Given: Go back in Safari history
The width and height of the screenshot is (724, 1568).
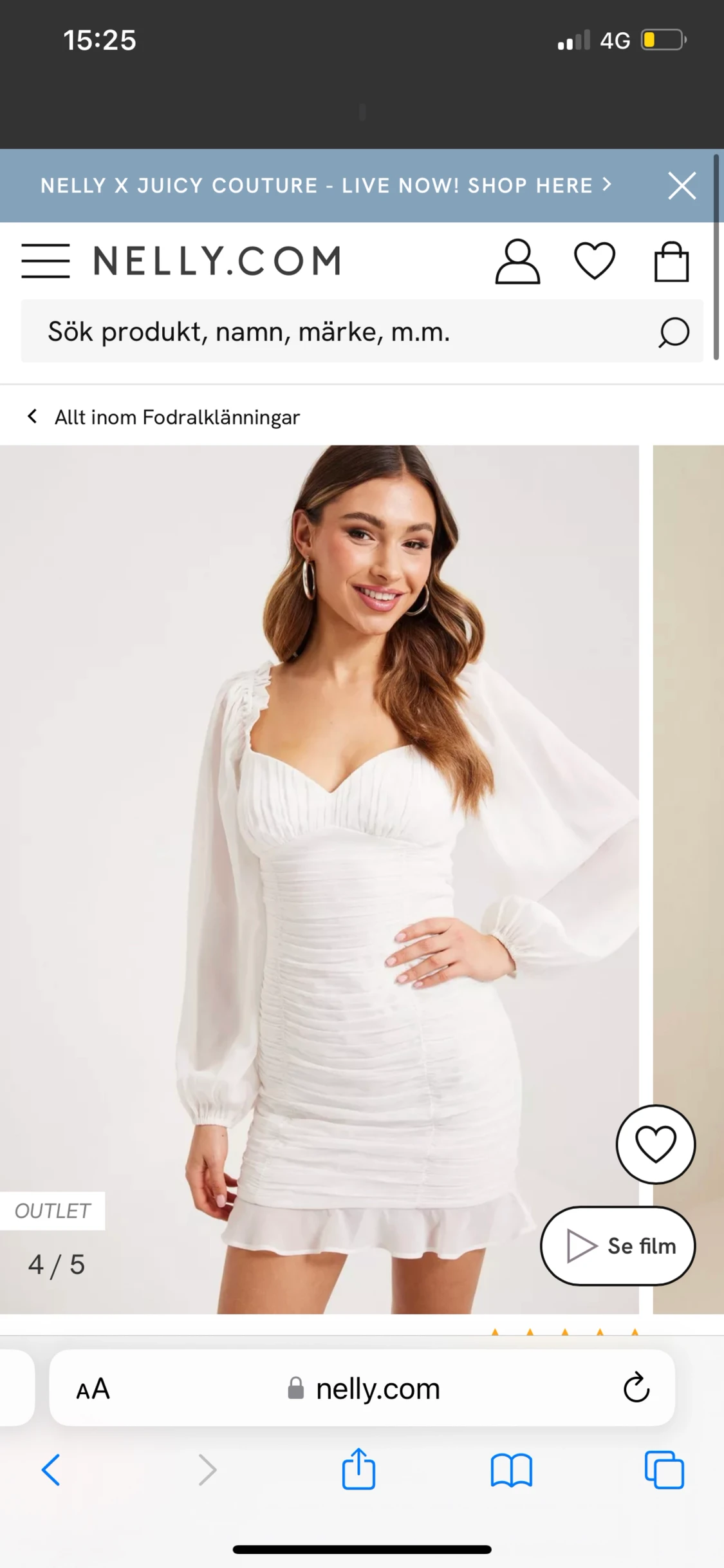Looking at the screenshot, I should coord(51,1469).
